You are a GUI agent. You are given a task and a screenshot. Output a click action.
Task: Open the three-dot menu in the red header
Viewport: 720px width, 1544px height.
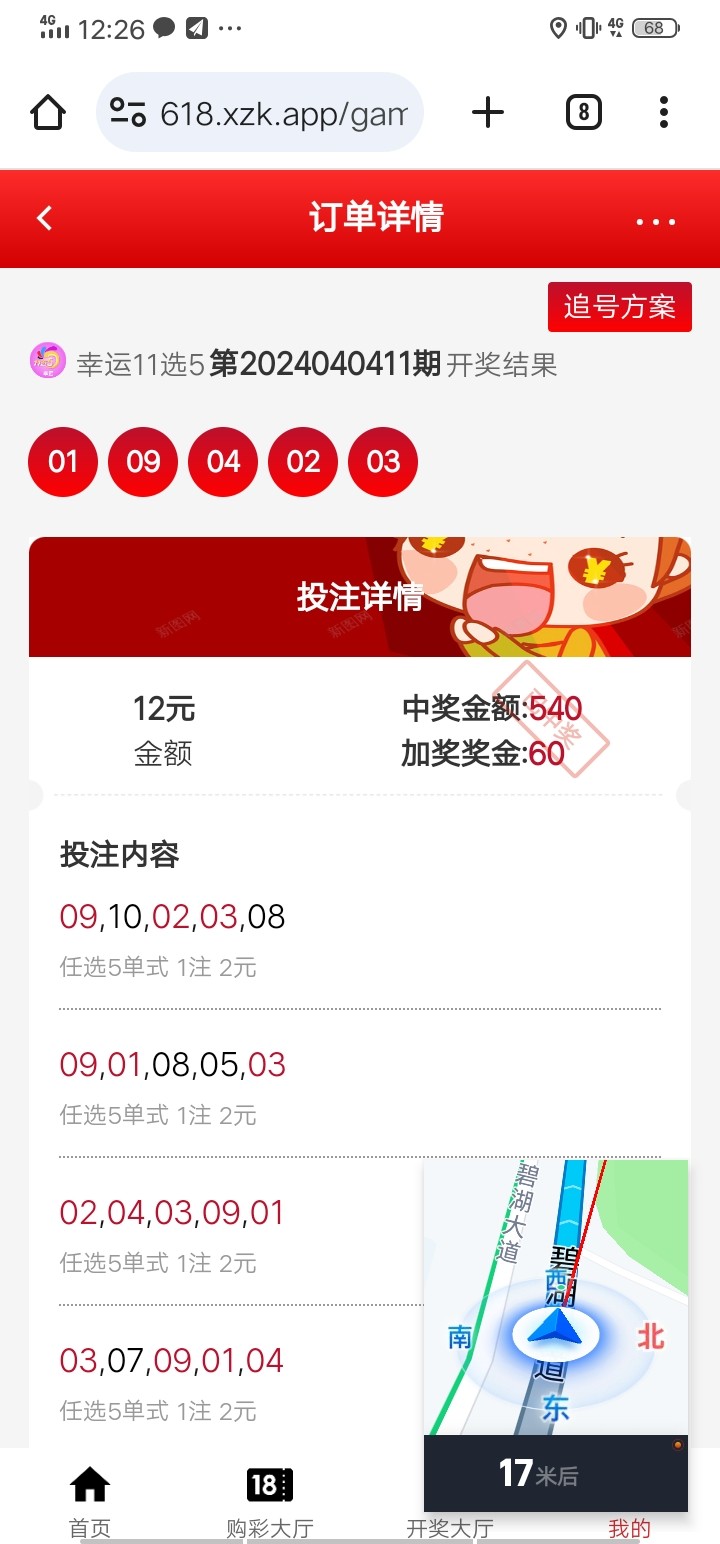click(656, 221)
